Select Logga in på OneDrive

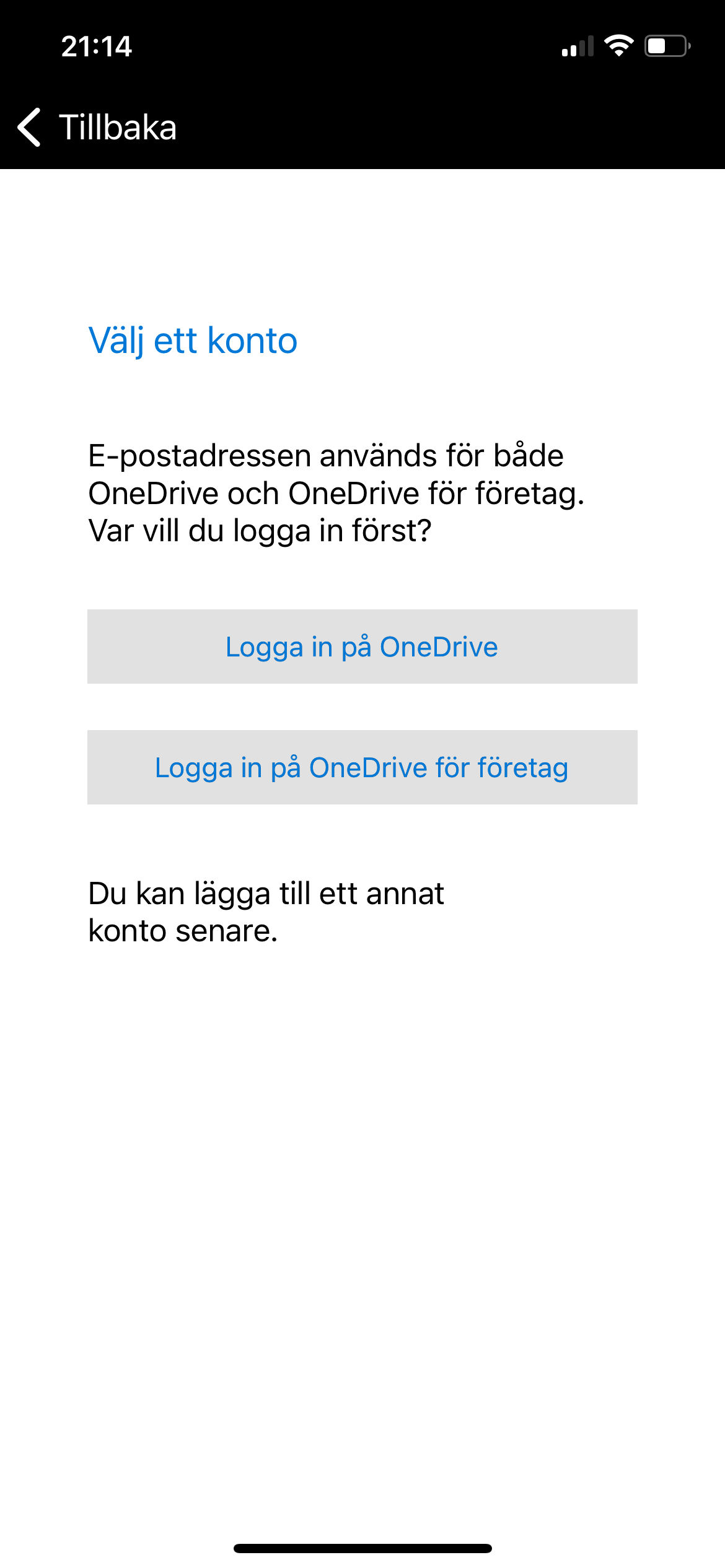pyautogui.click(x=362, y=647)
